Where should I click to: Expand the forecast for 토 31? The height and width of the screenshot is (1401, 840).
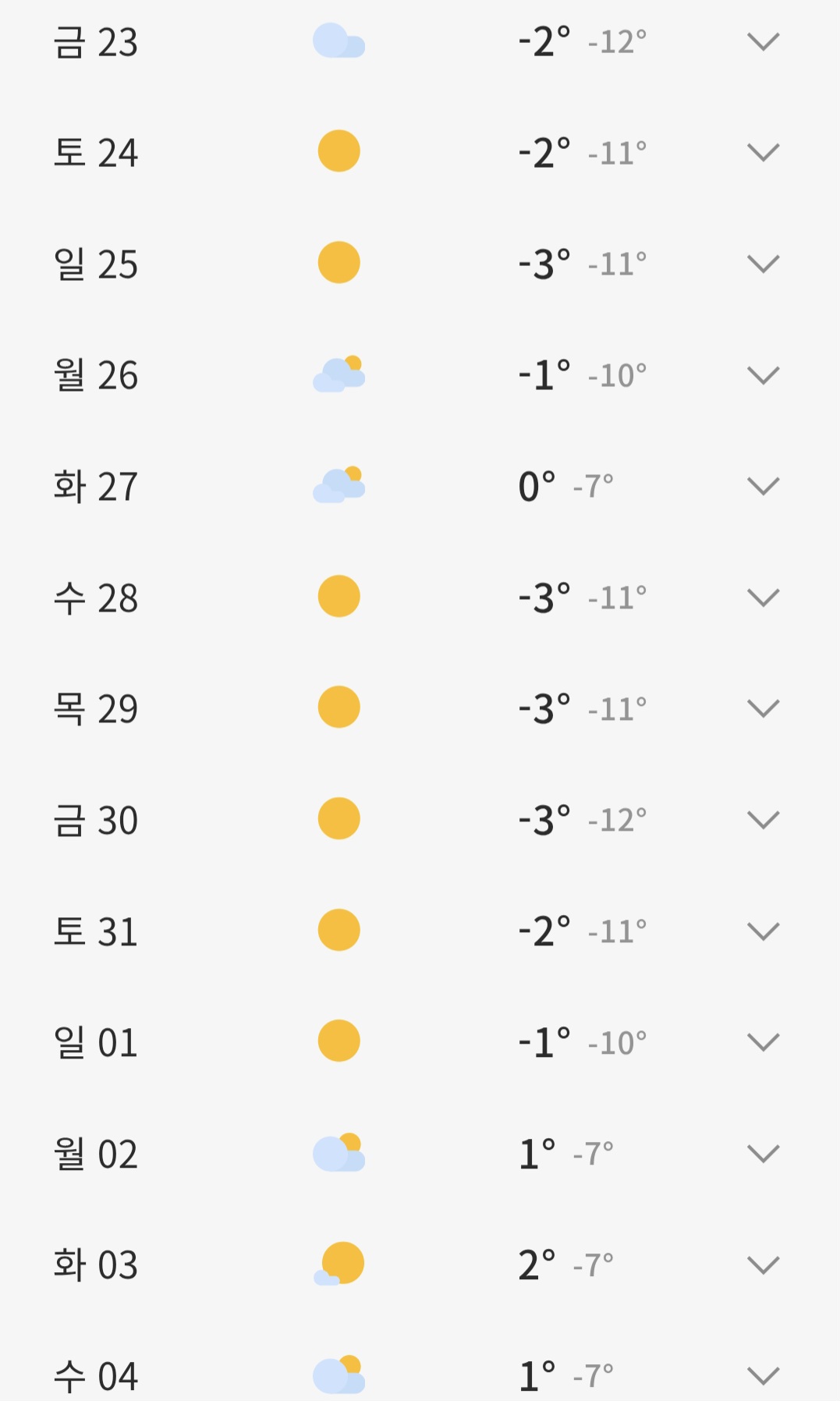point(763,931)
